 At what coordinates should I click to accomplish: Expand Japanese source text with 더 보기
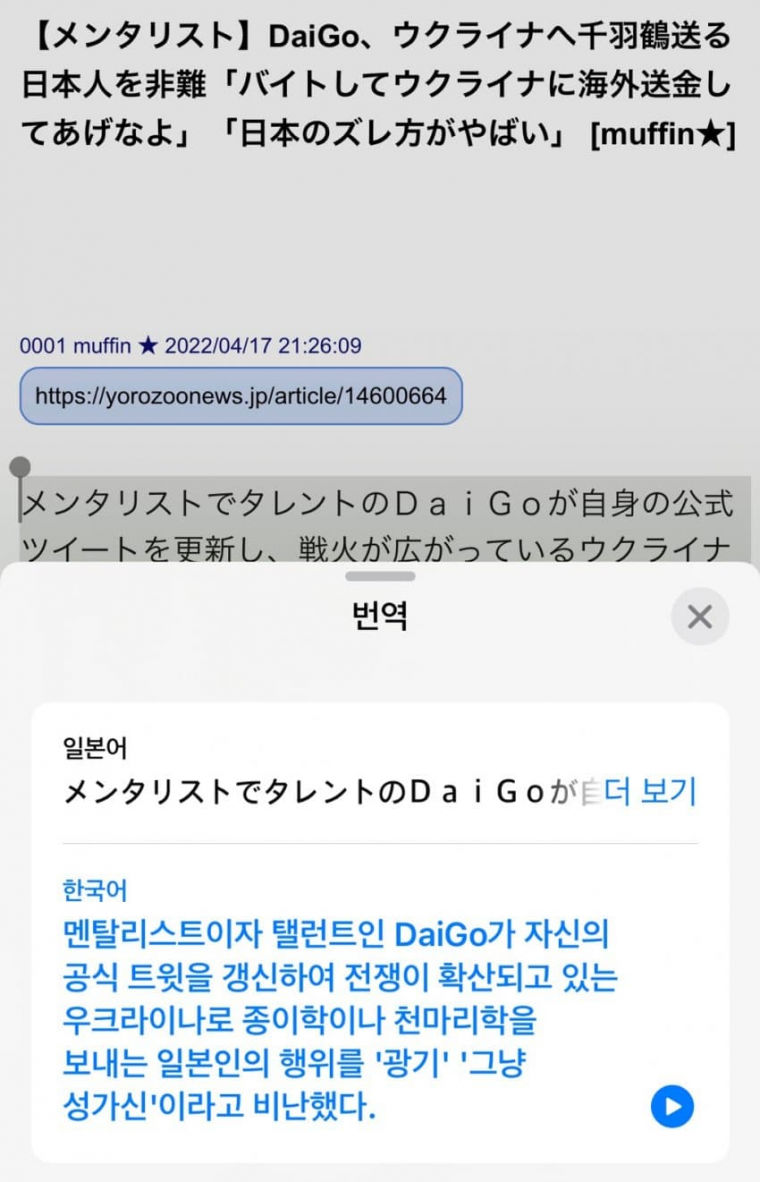tap(655, 792)
